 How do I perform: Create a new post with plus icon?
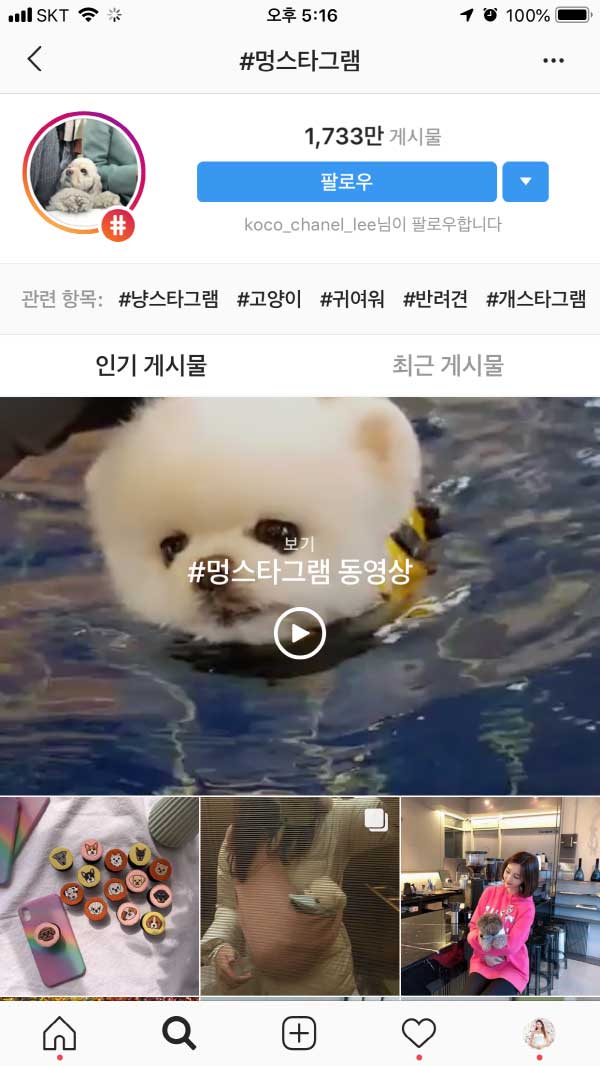click(299, 1033)
